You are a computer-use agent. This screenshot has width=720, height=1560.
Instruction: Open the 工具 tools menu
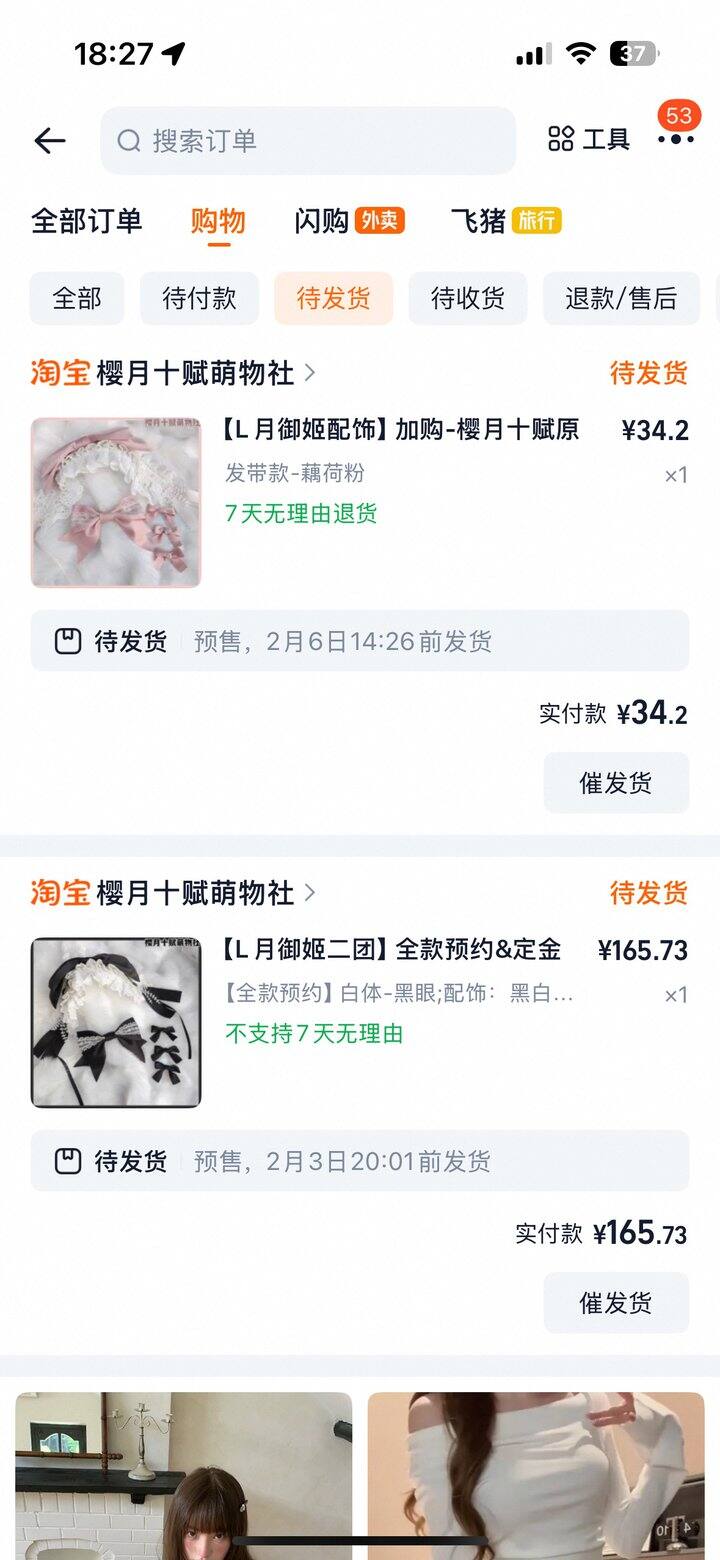[589, 139]
